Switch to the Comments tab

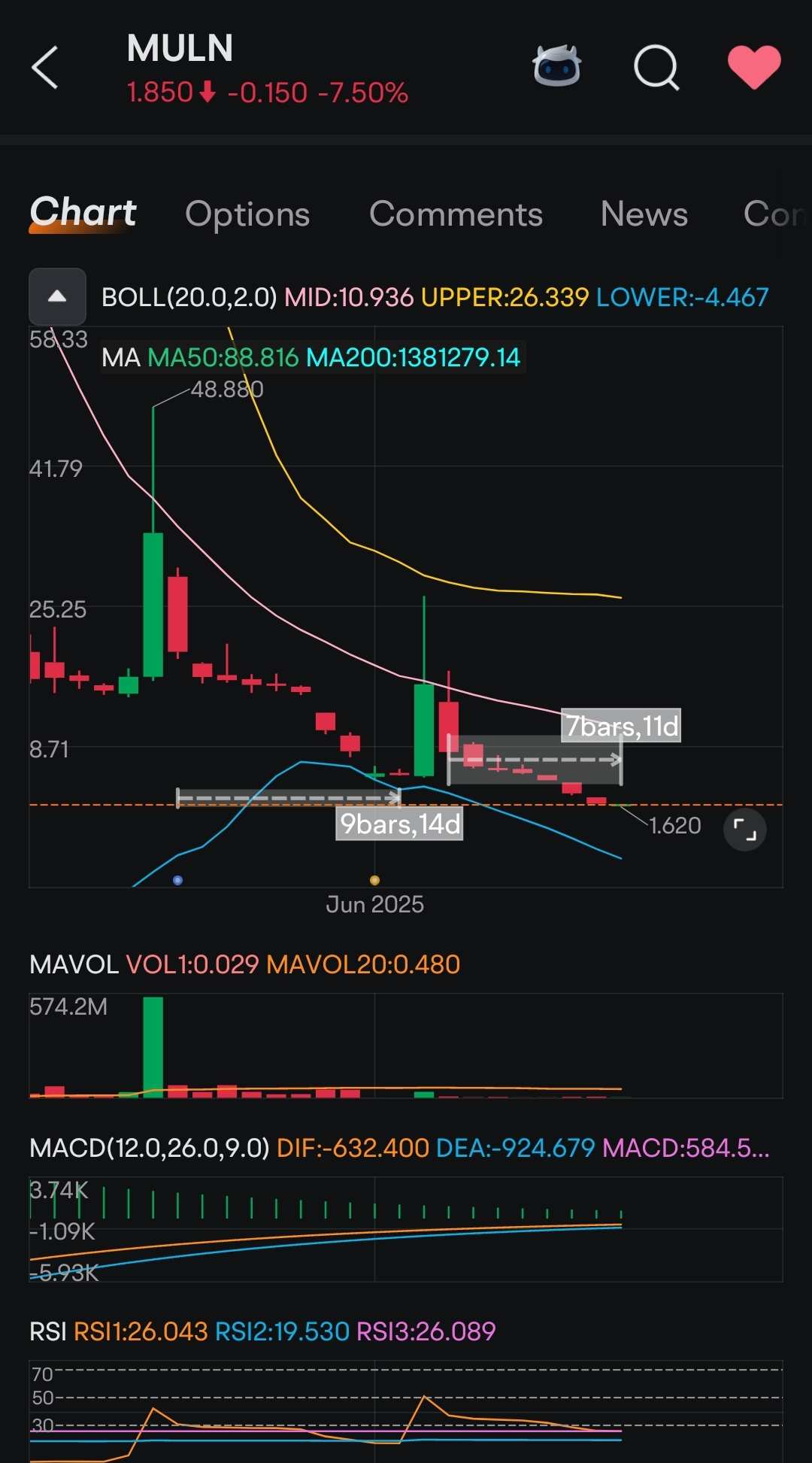456,214
